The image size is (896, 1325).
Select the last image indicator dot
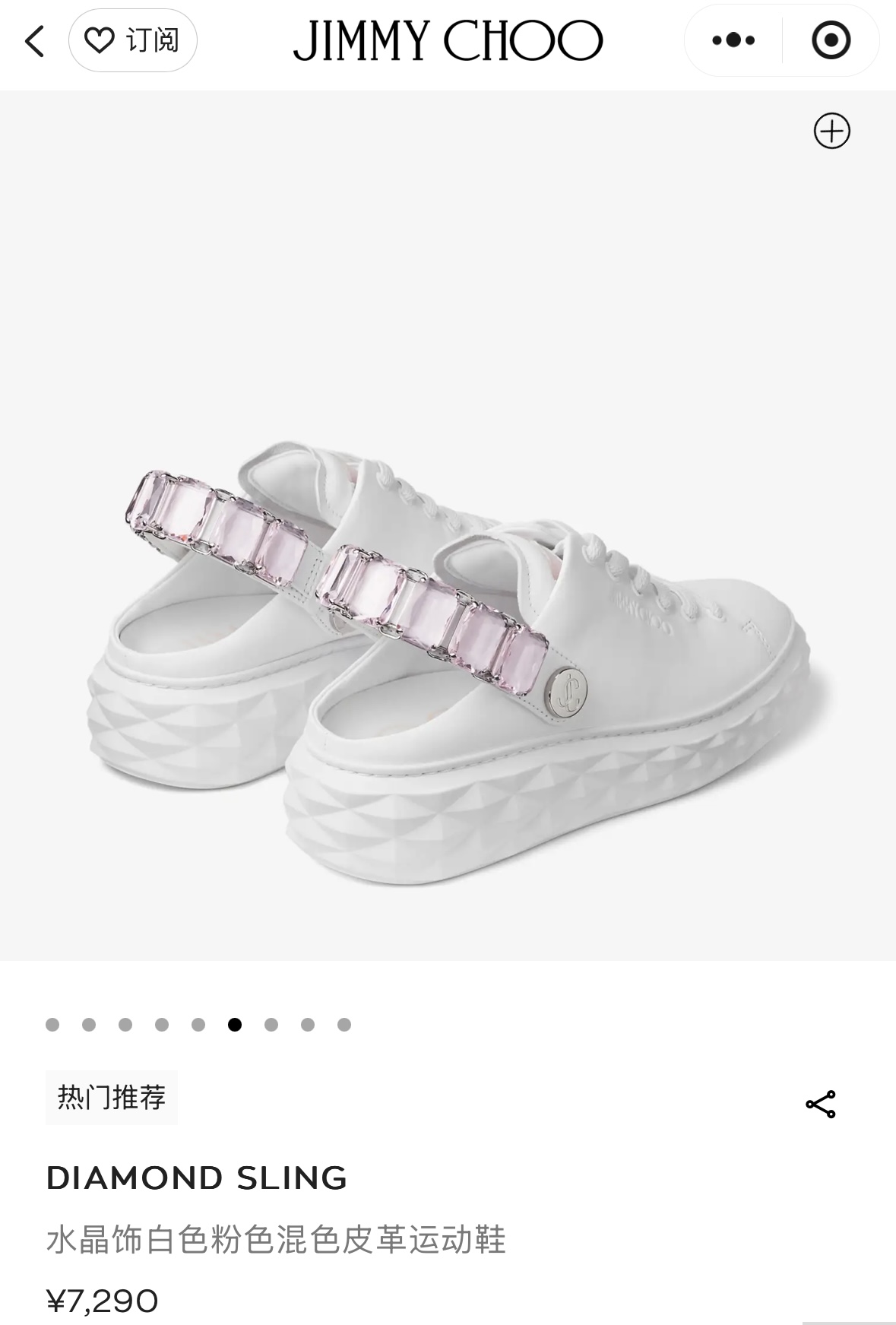[x=344, y=1025]
